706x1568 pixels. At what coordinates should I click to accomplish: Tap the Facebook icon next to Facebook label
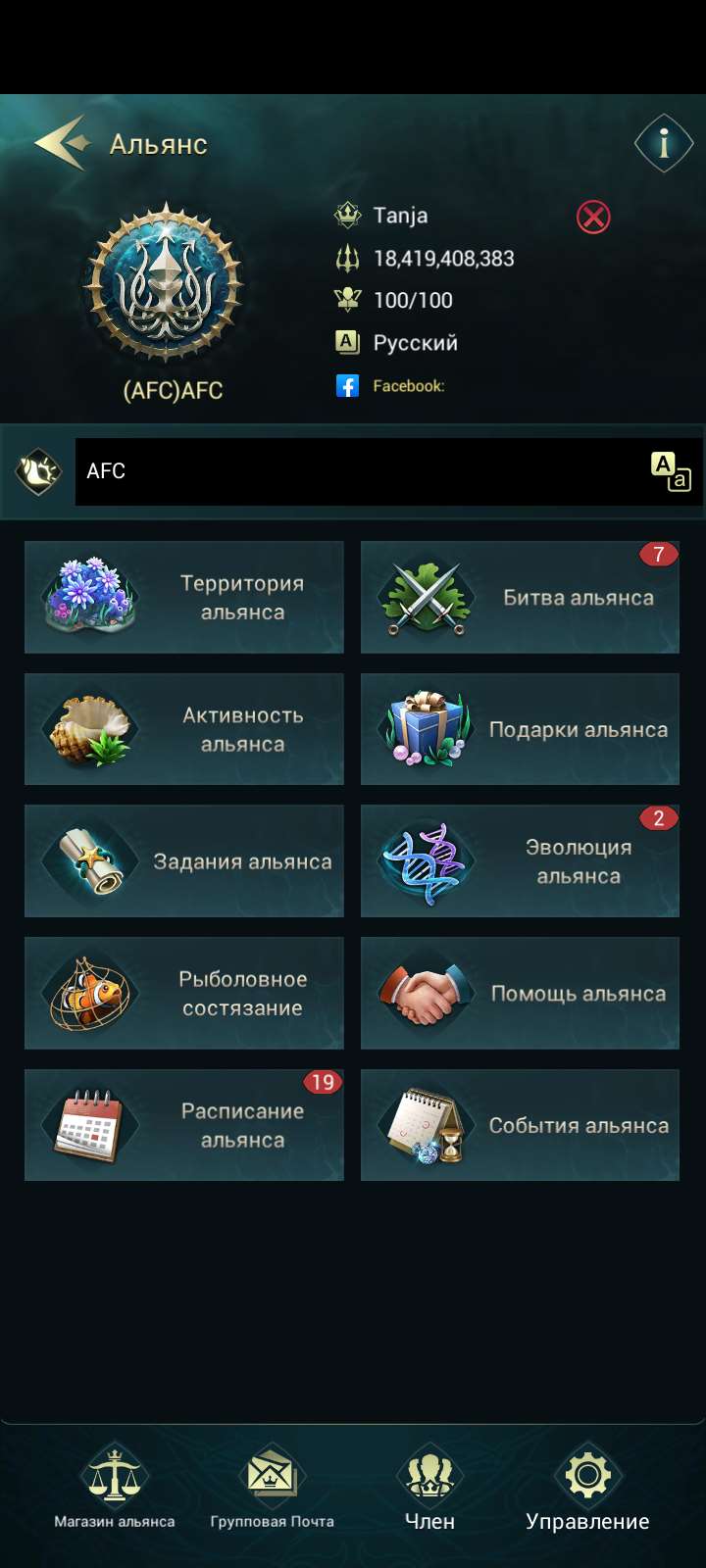click(348, 385)
